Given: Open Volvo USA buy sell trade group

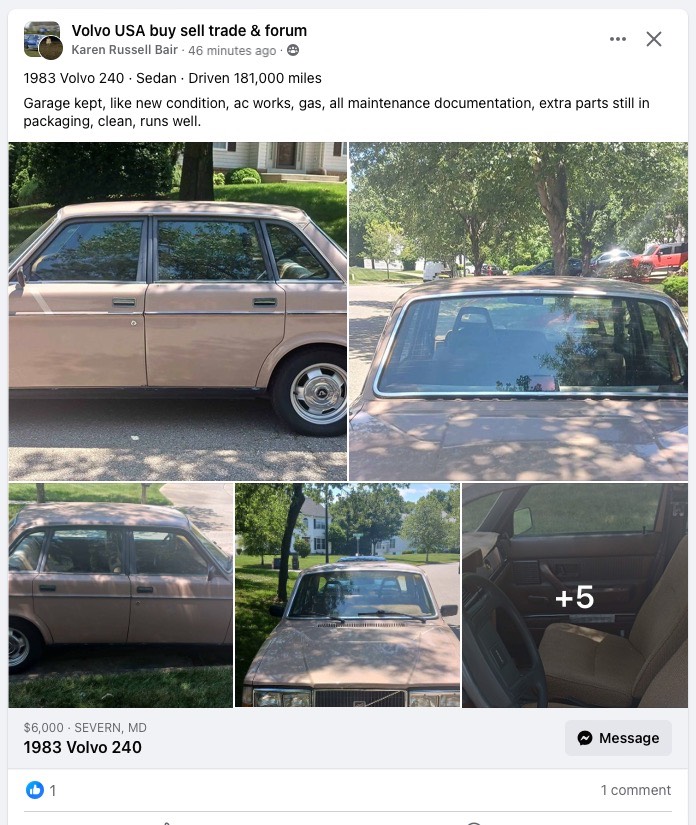Looking at the screenshot, I should (189, 31).
